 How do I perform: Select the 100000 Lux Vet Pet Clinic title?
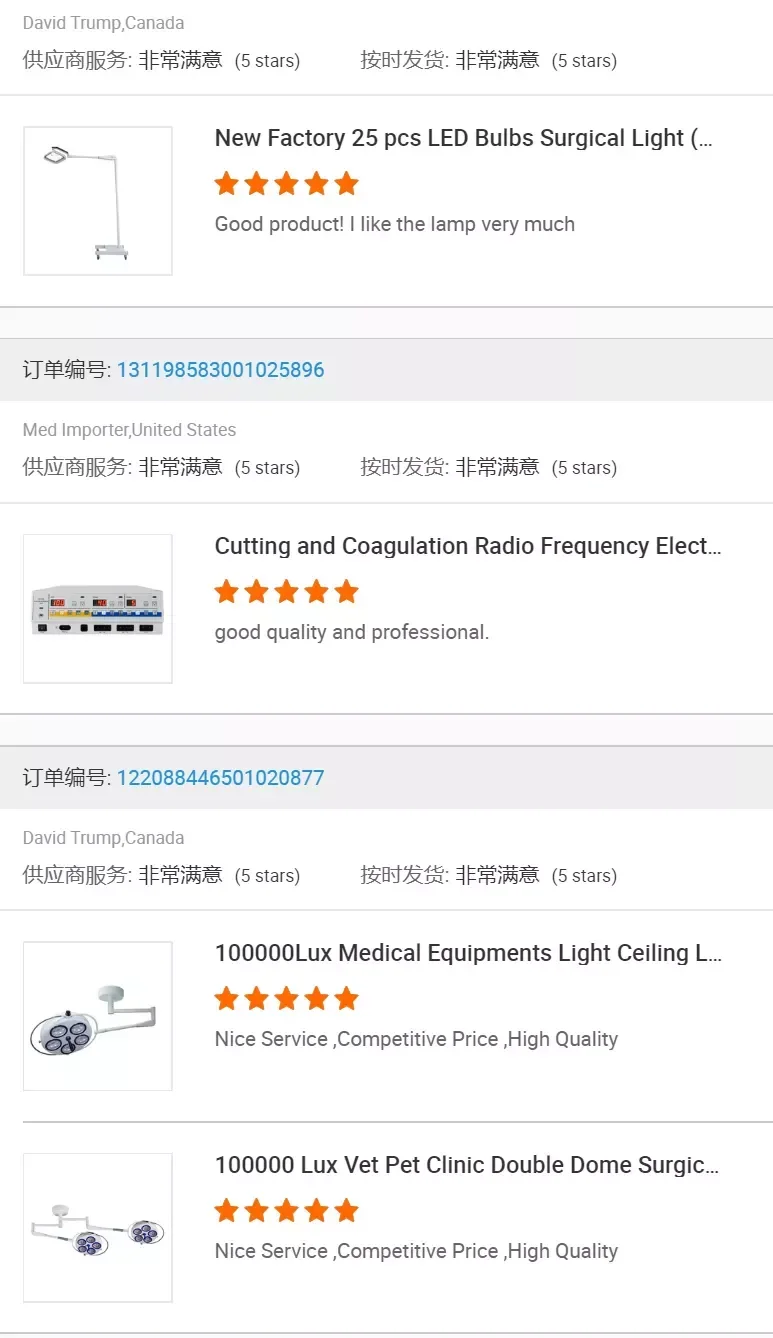[466, 1165]
